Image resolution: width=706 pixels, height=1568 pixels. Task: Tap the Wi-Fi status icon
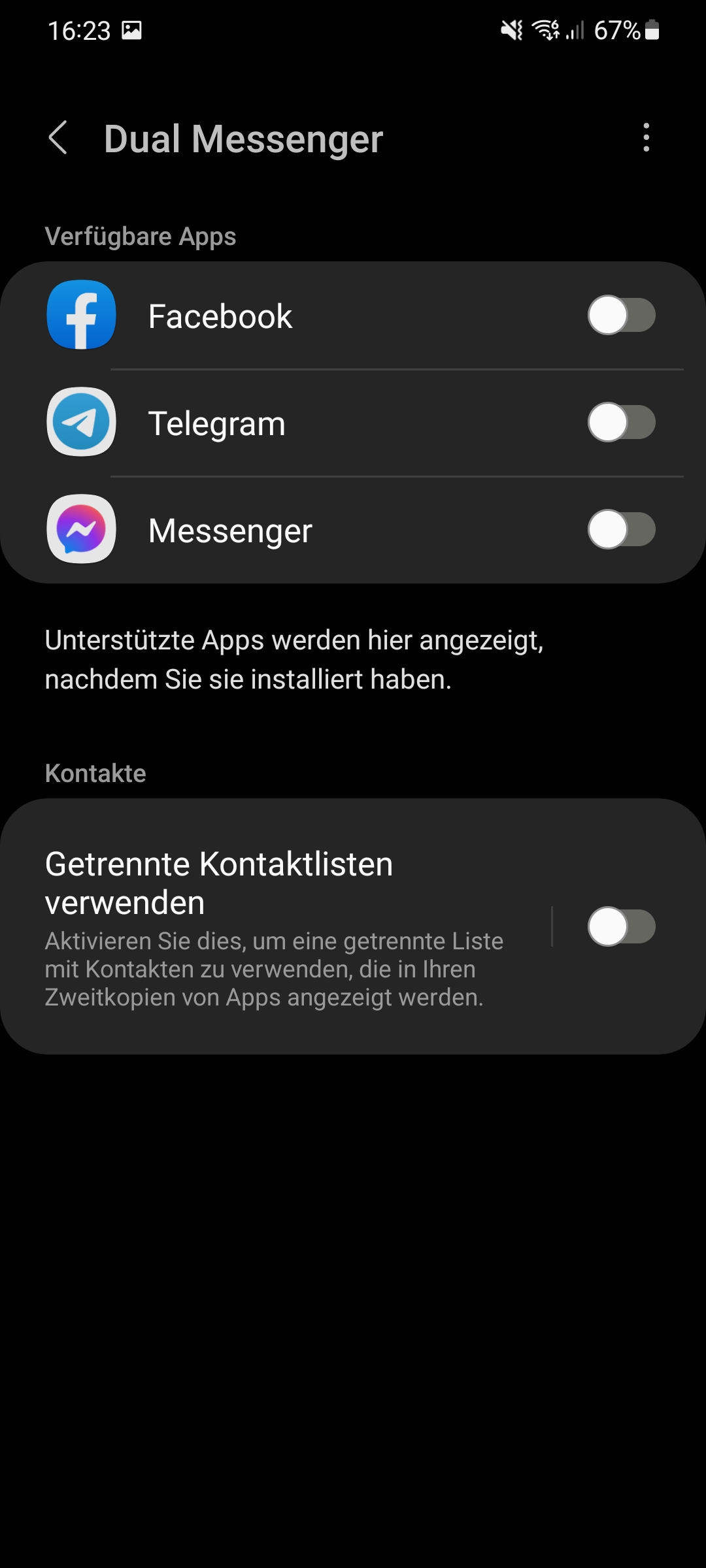pyautogui.click(x=546, y=30)
